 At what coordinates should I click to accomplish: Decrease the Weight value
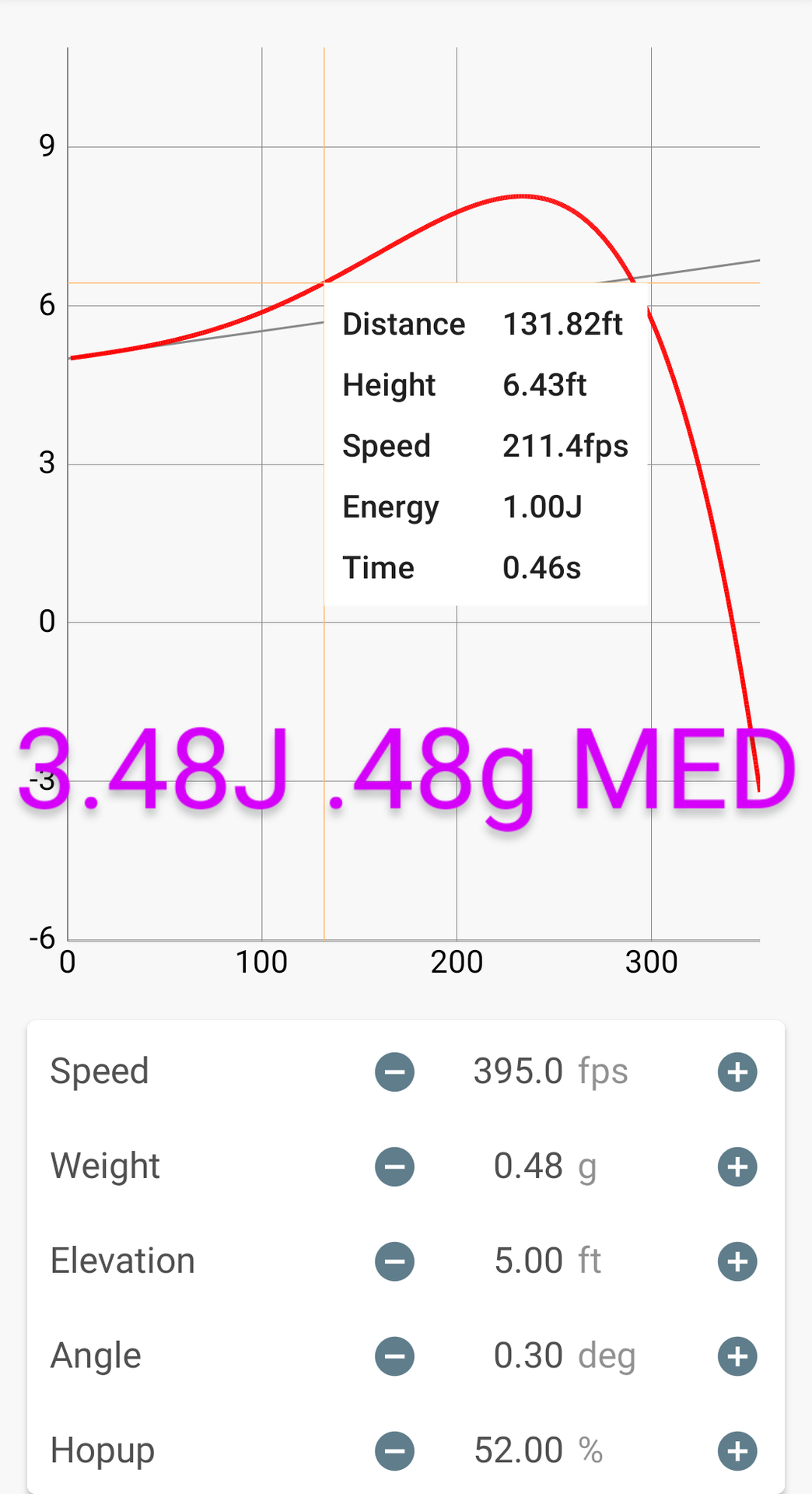click(x=395, y=1166)
